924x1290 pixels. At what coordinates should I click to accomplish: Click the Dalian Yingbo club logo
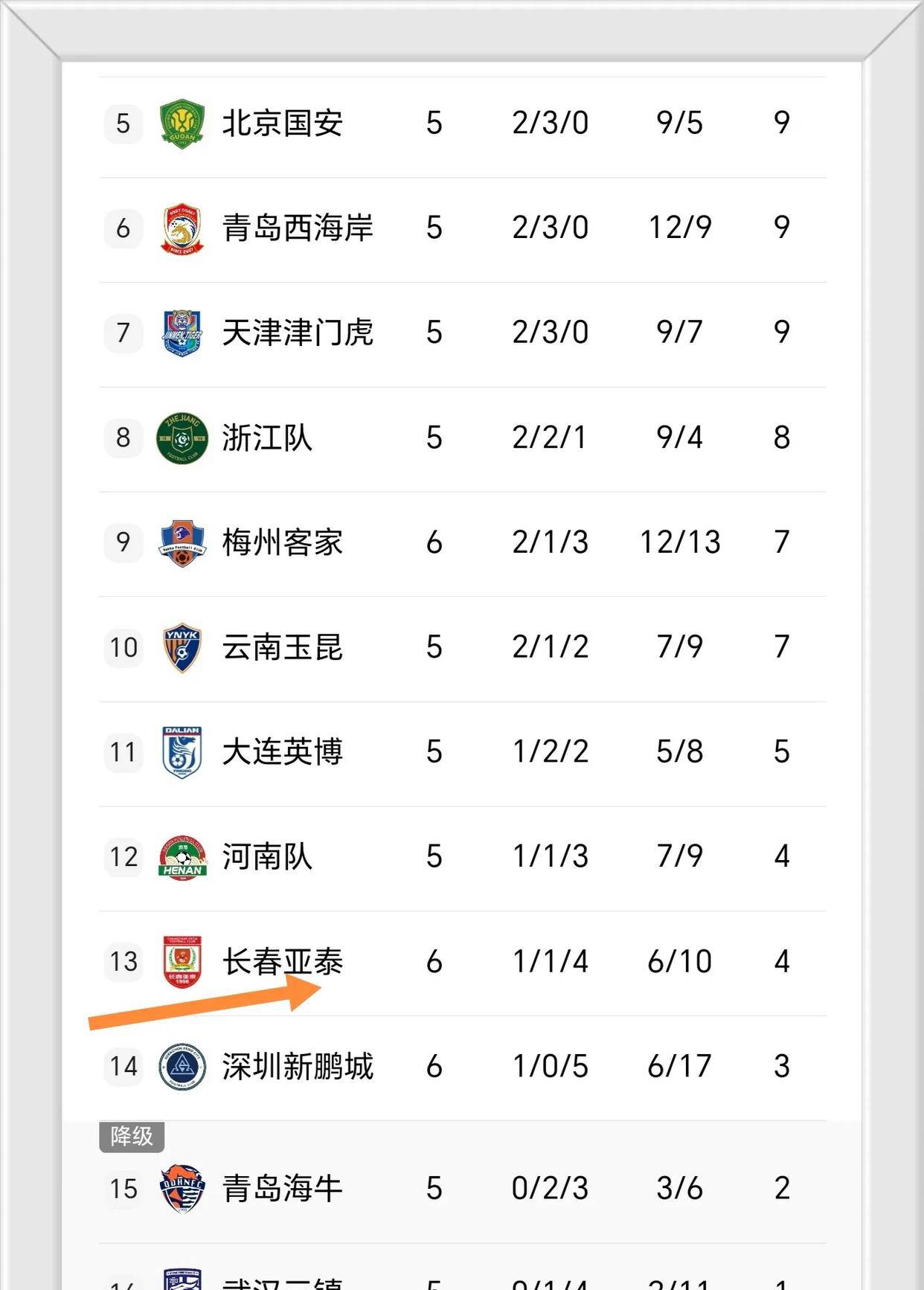pos(182,752)
